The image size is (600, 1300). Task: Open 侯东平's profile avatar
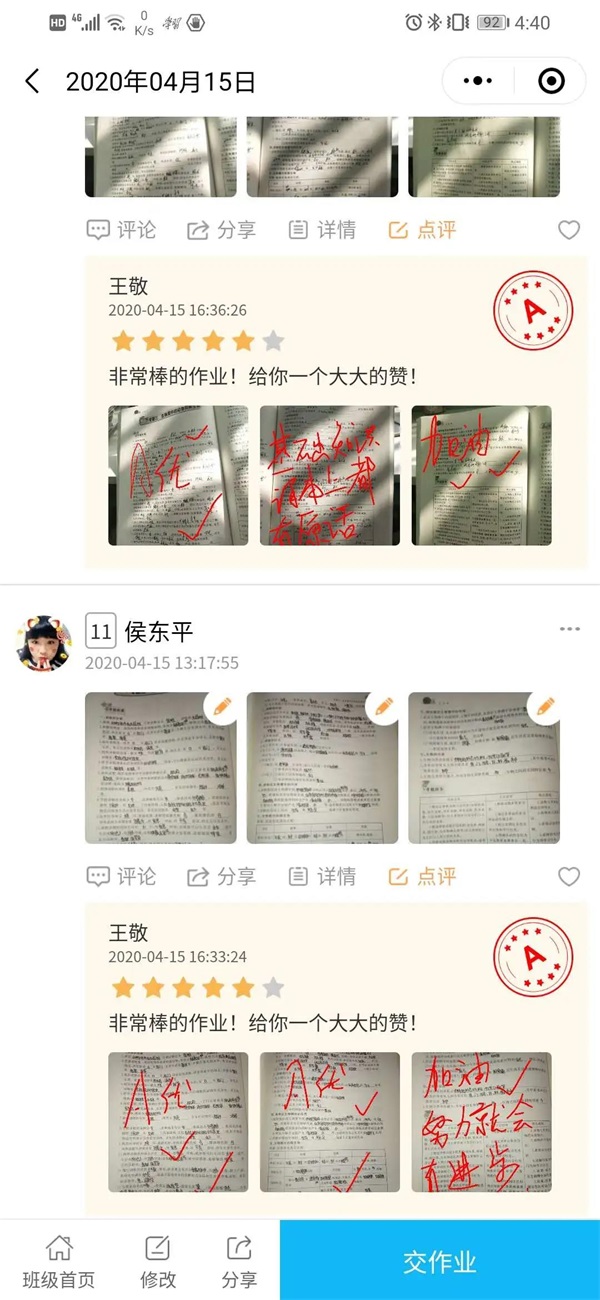[44, 643]
